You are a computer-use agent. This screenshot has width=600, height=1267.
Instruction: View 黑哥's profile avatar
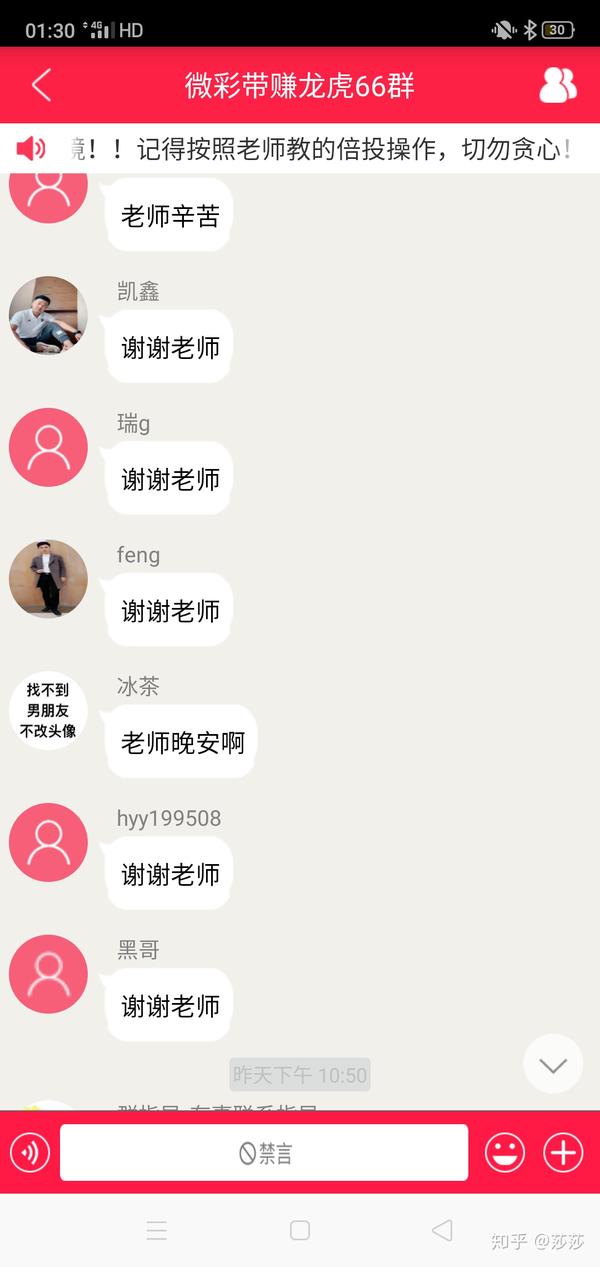[x=48, y=974]
